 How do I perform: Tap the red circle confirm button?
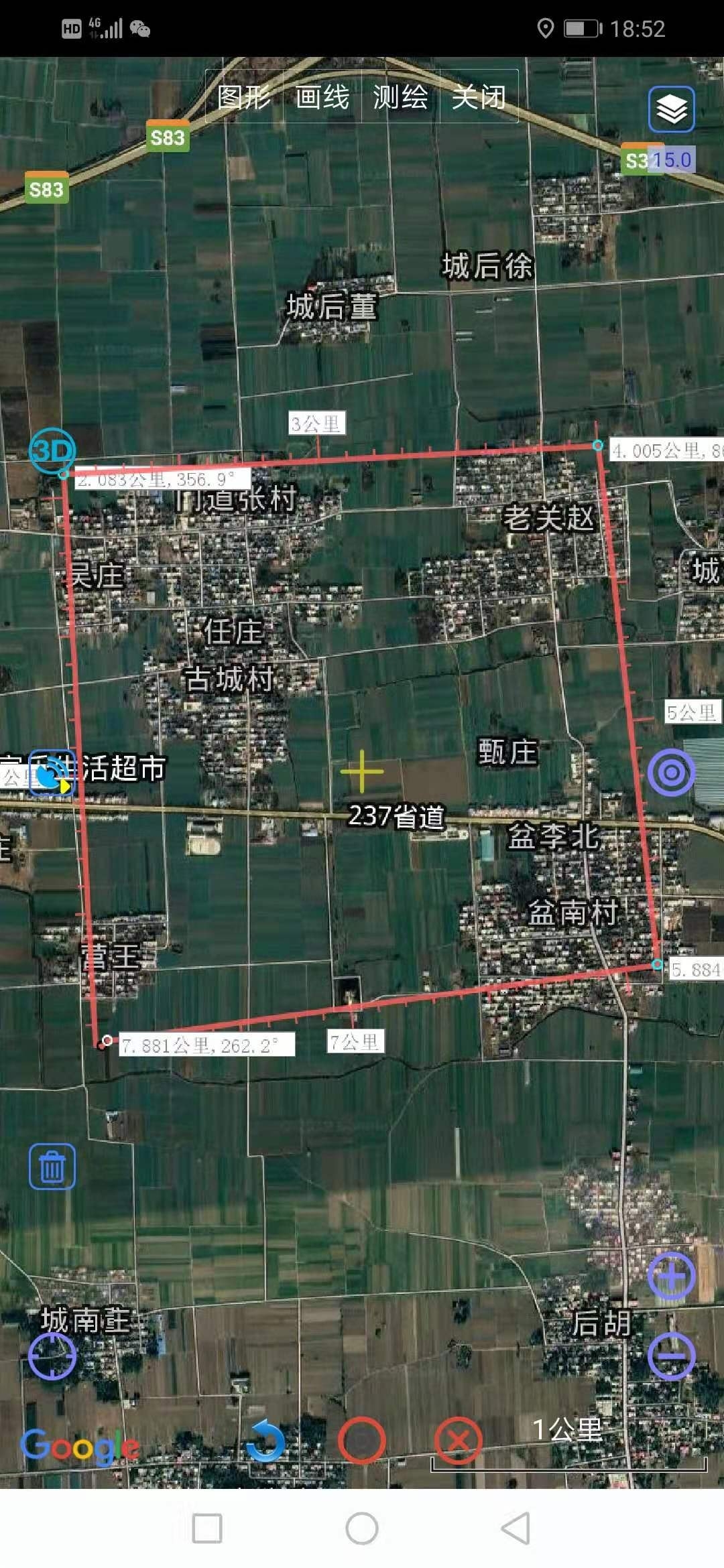(362, 1441)
